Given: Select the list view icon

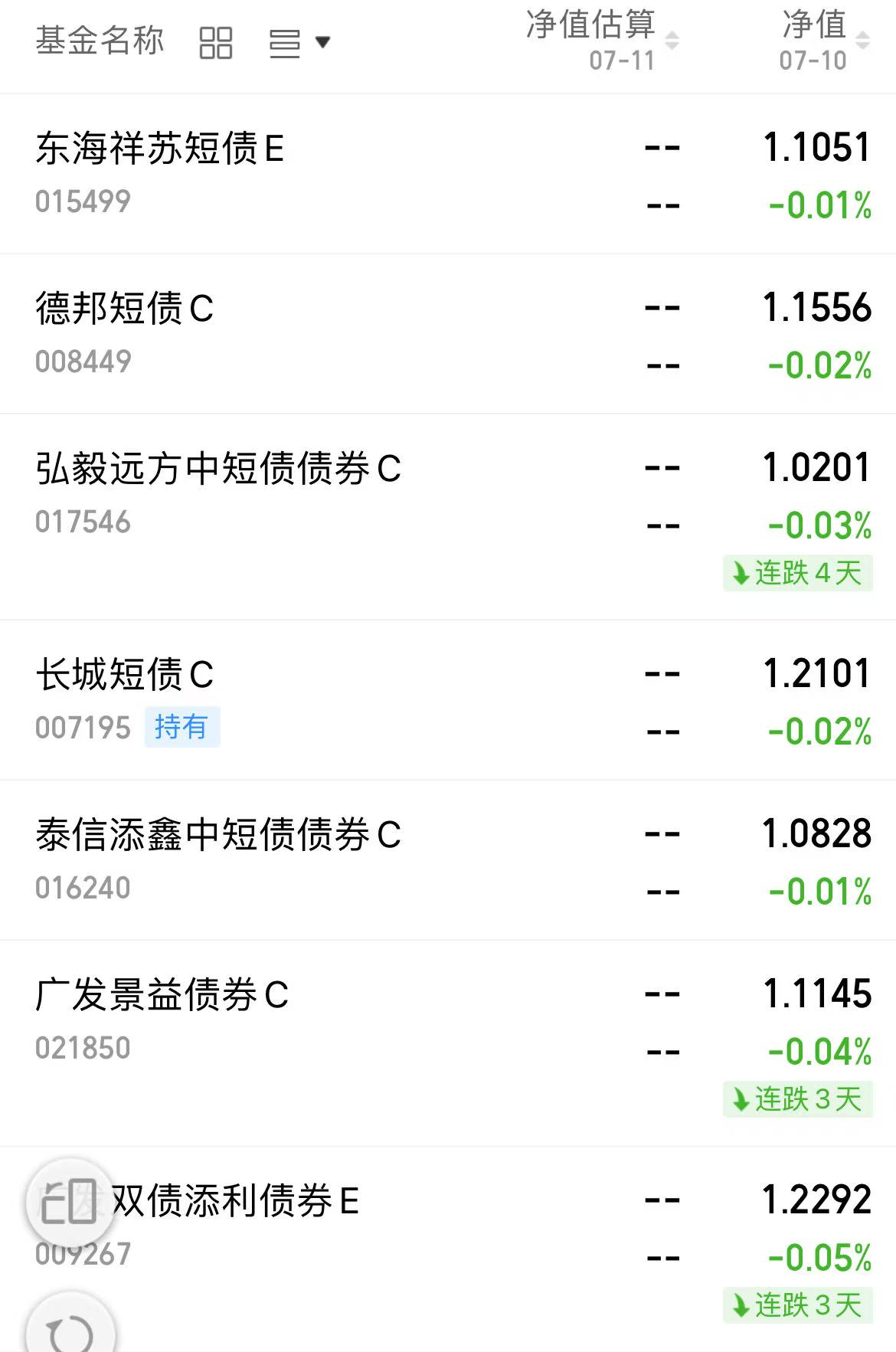Looking at the screenshot, I should [x=284, y=42].
